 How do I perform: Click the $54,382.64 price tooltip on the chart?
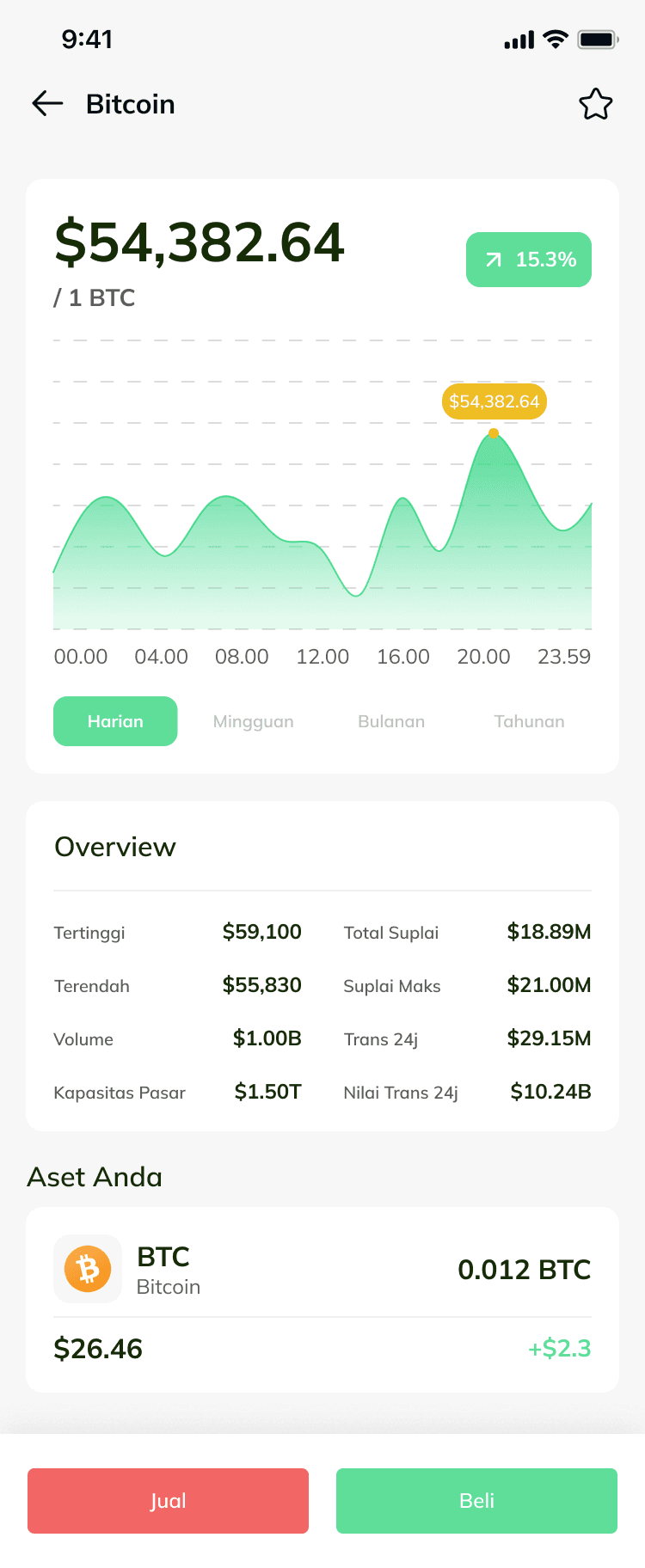point(494,401)
